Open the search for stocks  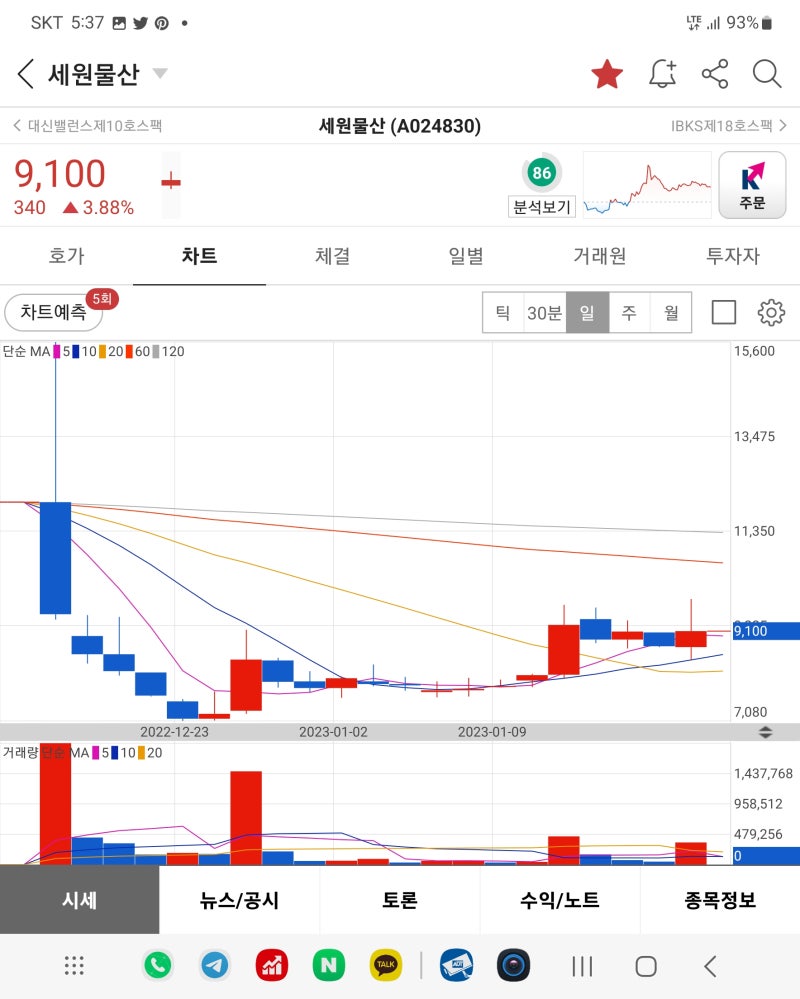pyautogui.click(x=767, y=74)
